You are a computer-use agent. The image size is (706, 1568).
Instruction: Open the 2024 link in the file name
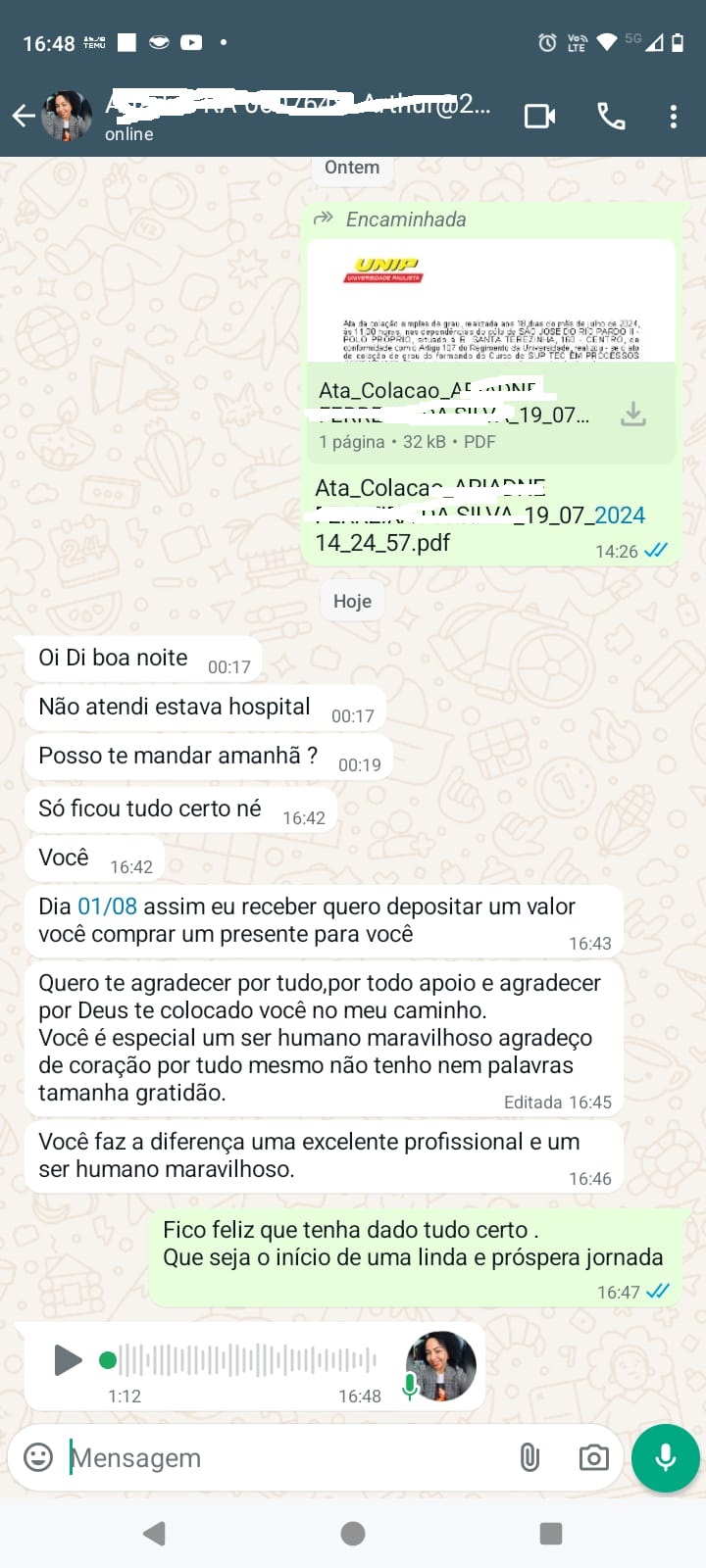620,515
